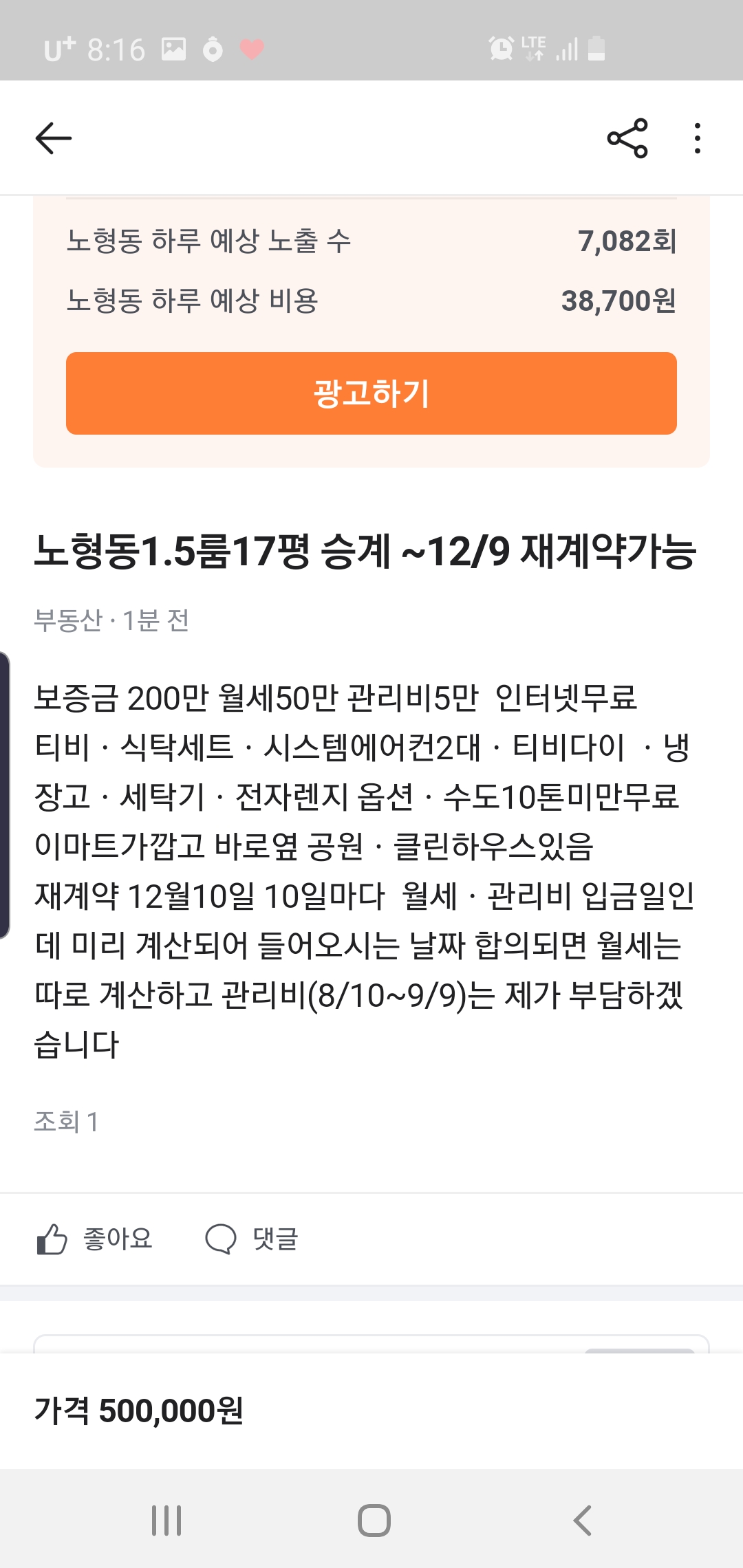
Task: Open recent apps from navigation bar
Action: [166, 1520]
